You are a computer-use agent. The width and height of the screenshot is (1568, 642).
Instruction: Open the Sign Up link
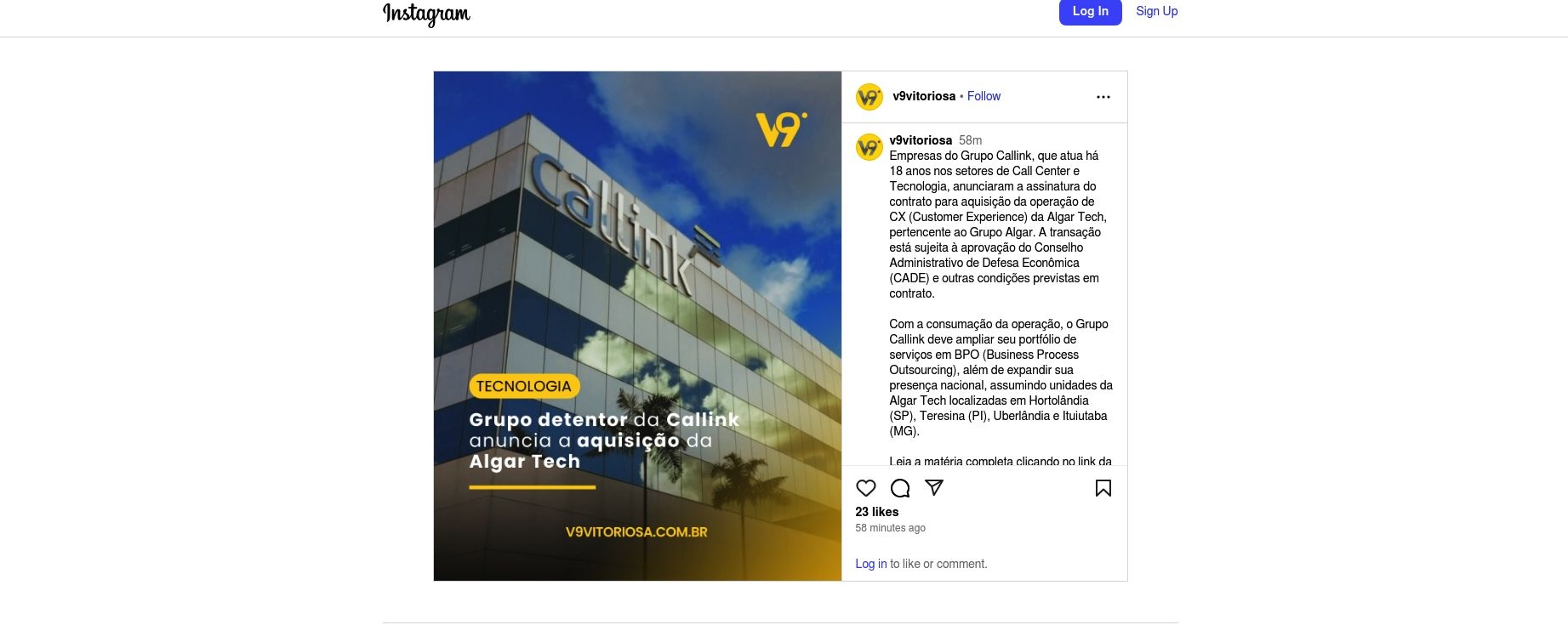(1156, 11)
